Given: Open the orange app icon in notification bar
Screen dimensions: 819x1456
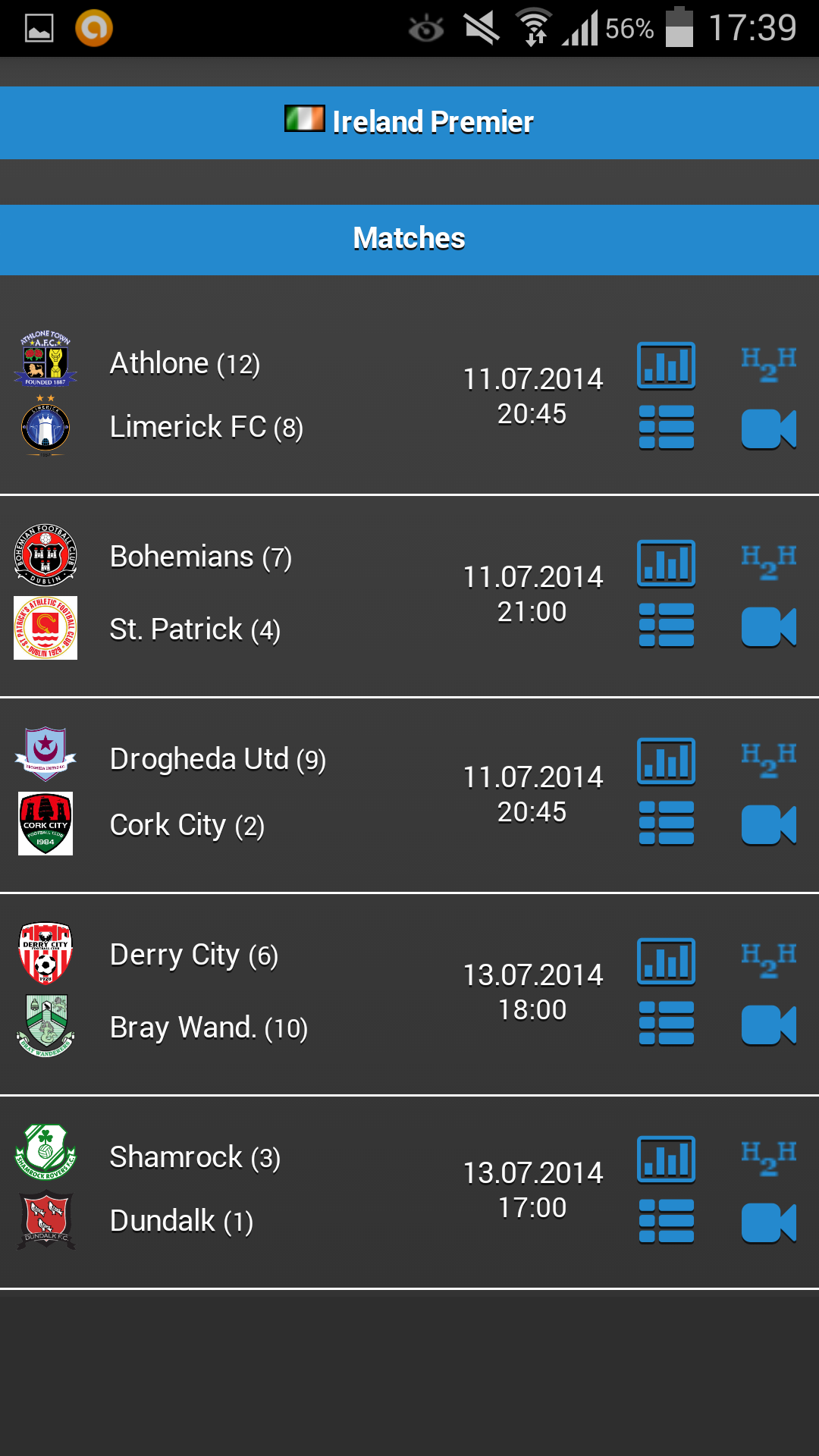Looking at the screenshot, I should pyautogui.click(x=94, y=28).
